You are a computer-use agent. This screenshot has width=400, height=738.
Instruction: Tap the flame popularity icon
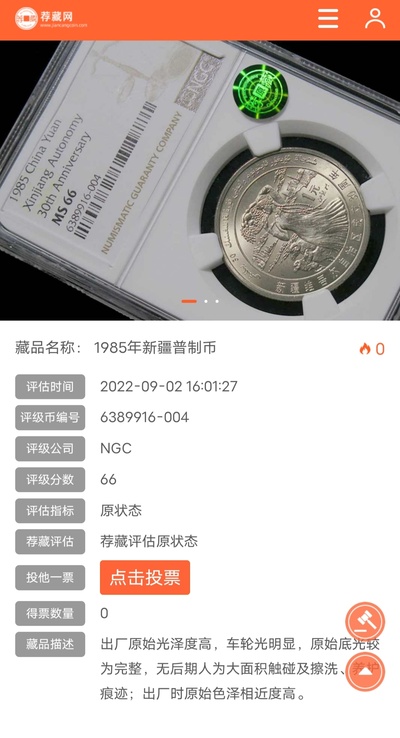(x=365, y=349)
